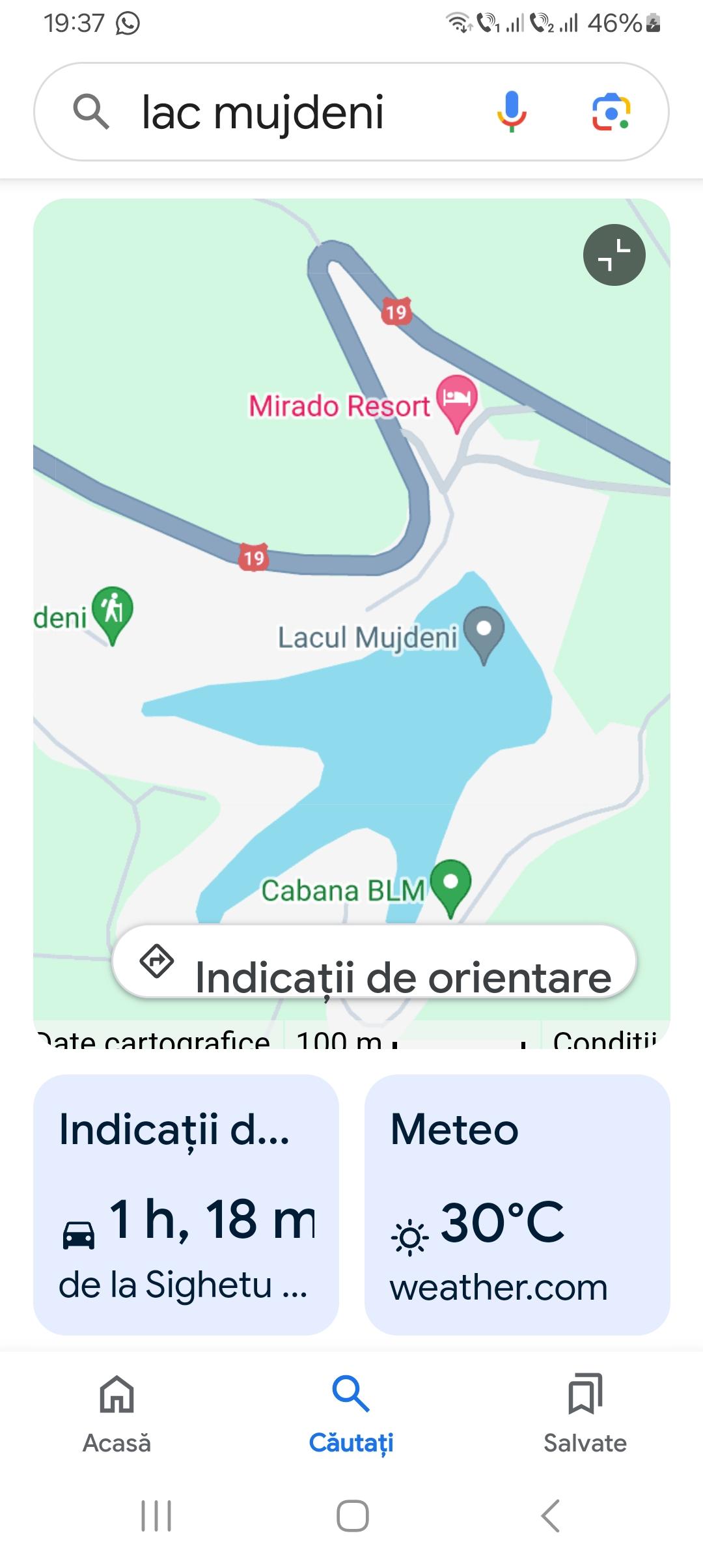Select the Cabana BLM map pin

pyautogui.click(x=450, y=886)
